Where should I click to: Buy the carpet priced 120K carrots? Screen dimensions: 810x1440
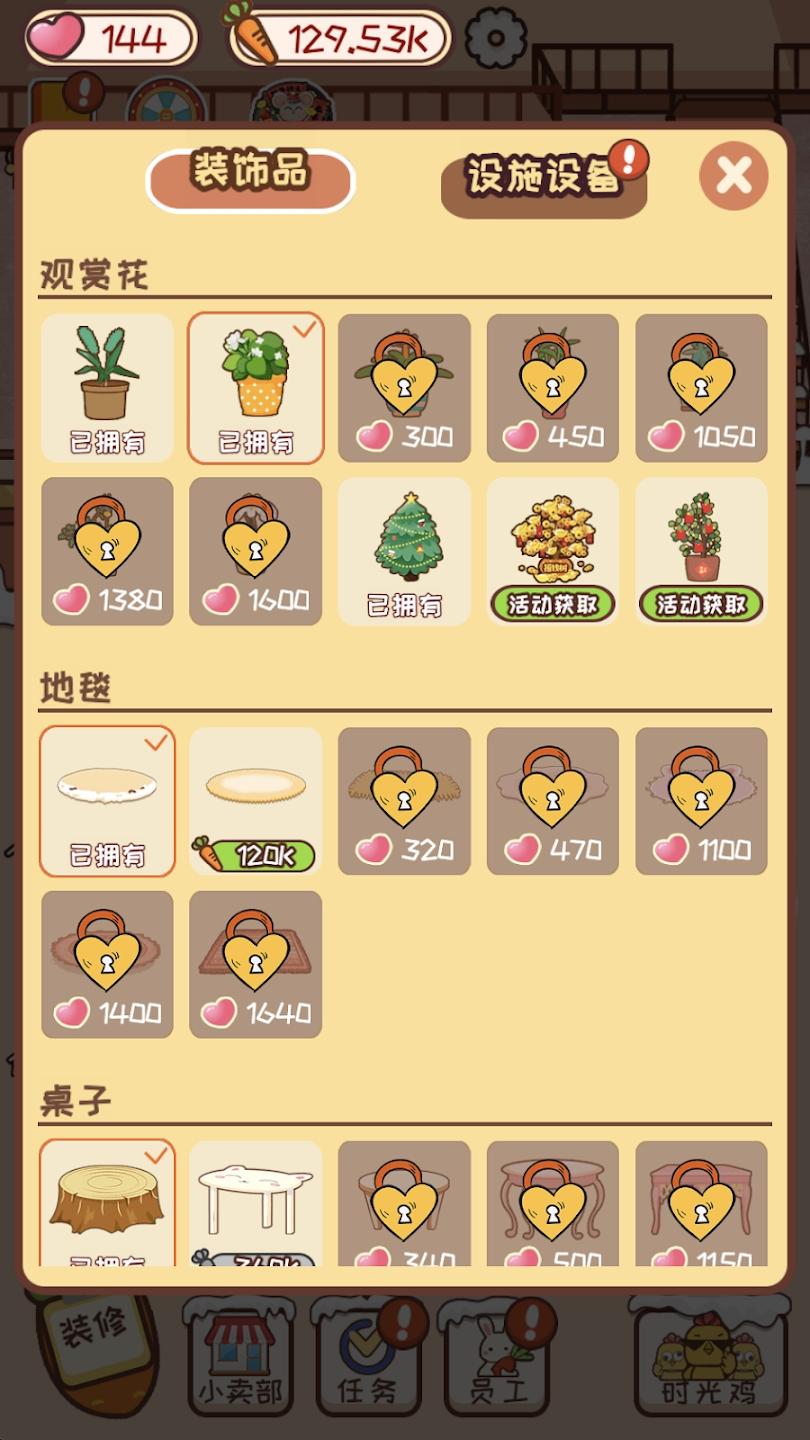[x=256, y=801]
